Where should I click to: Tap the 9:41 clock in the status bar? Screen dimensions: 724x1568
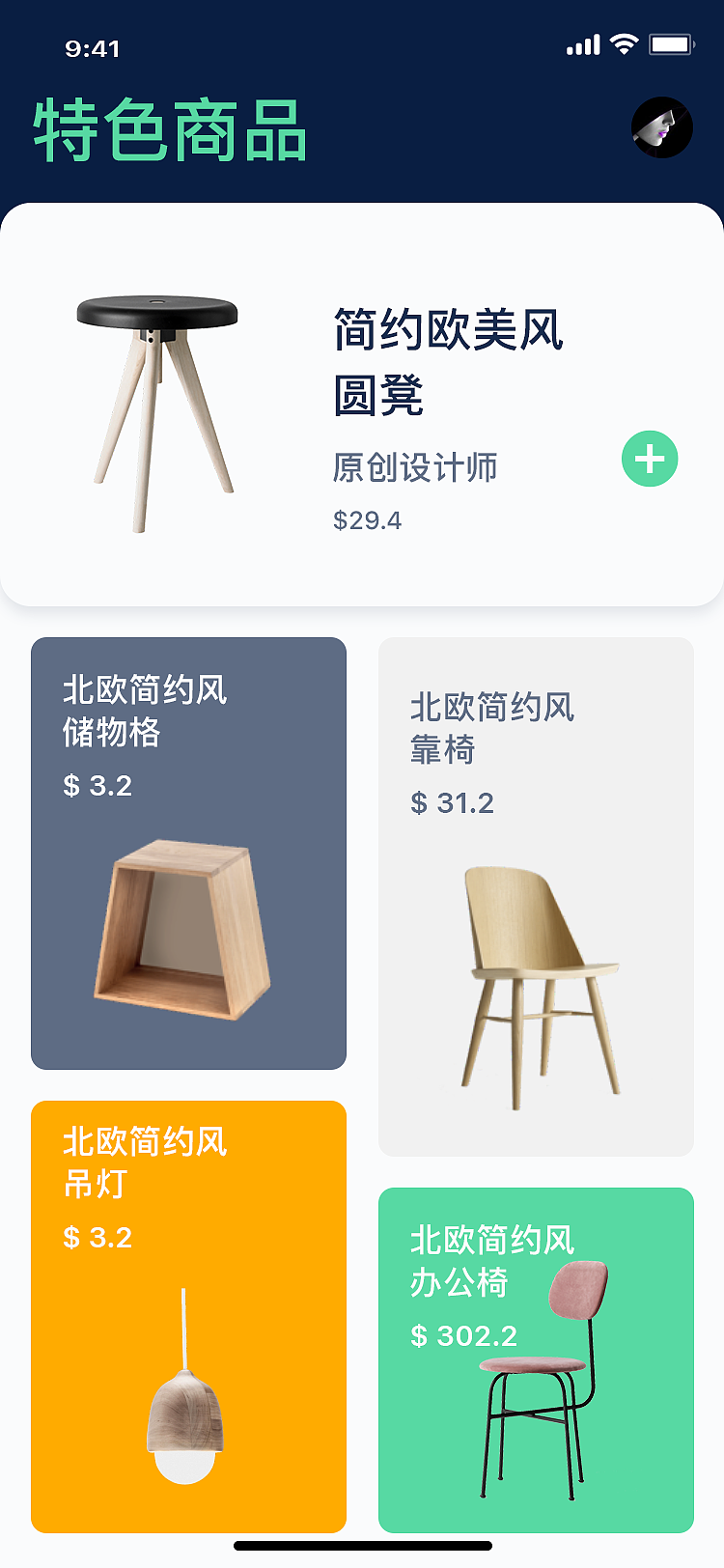pos(90,47)
